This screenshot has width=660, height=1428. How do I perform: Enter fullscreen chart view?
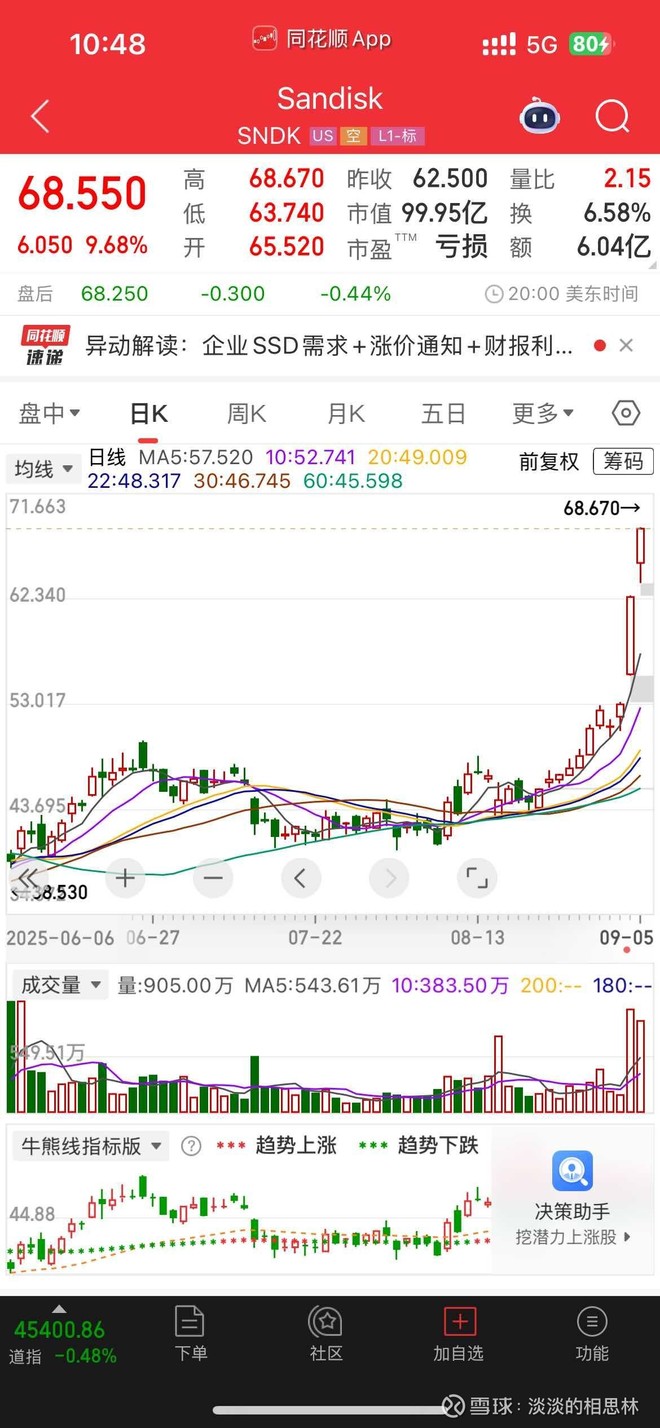[477, 879]
